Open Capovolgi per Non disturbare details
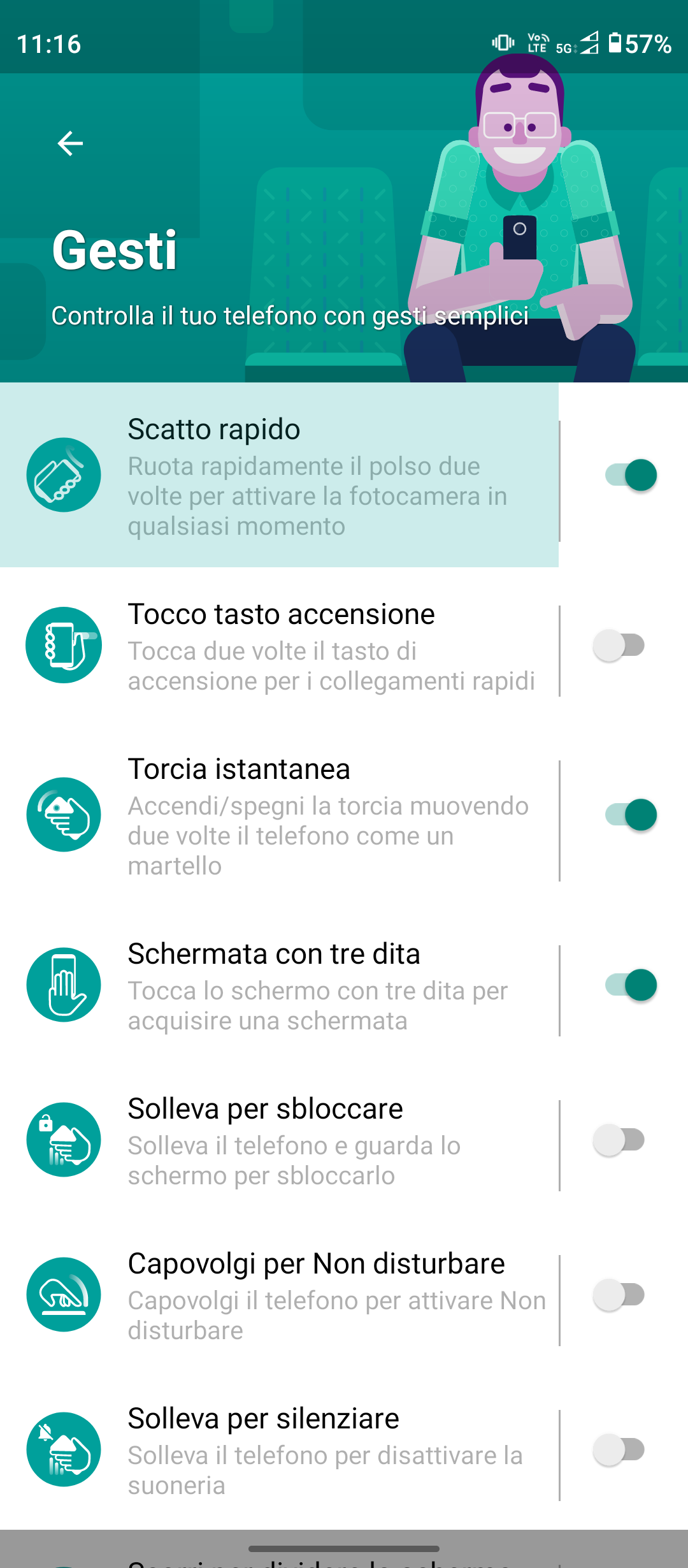Viewport: 688px width, 1568px height. (280, 1295)
